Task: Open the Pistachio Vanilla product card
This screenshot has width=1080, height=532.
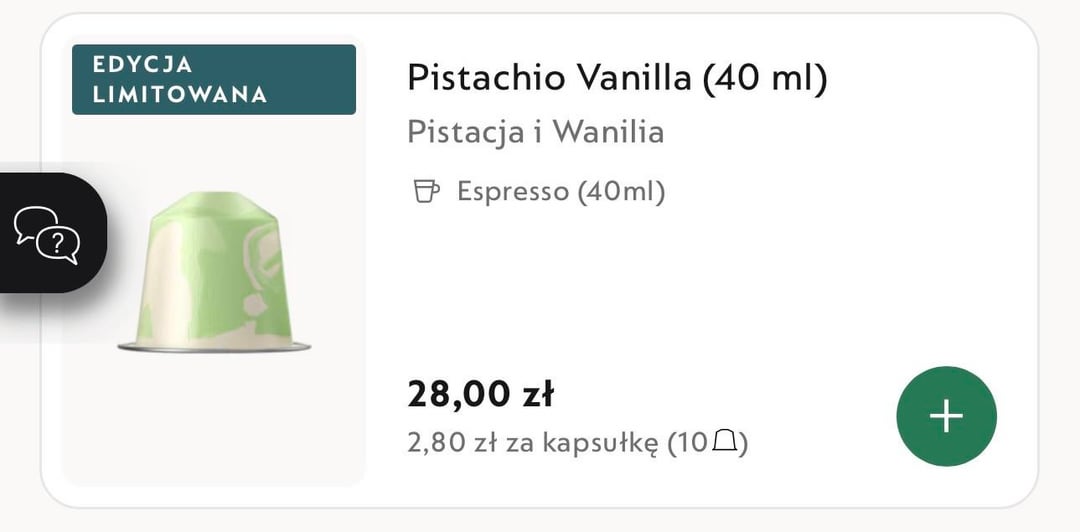Action: (617, 79)
